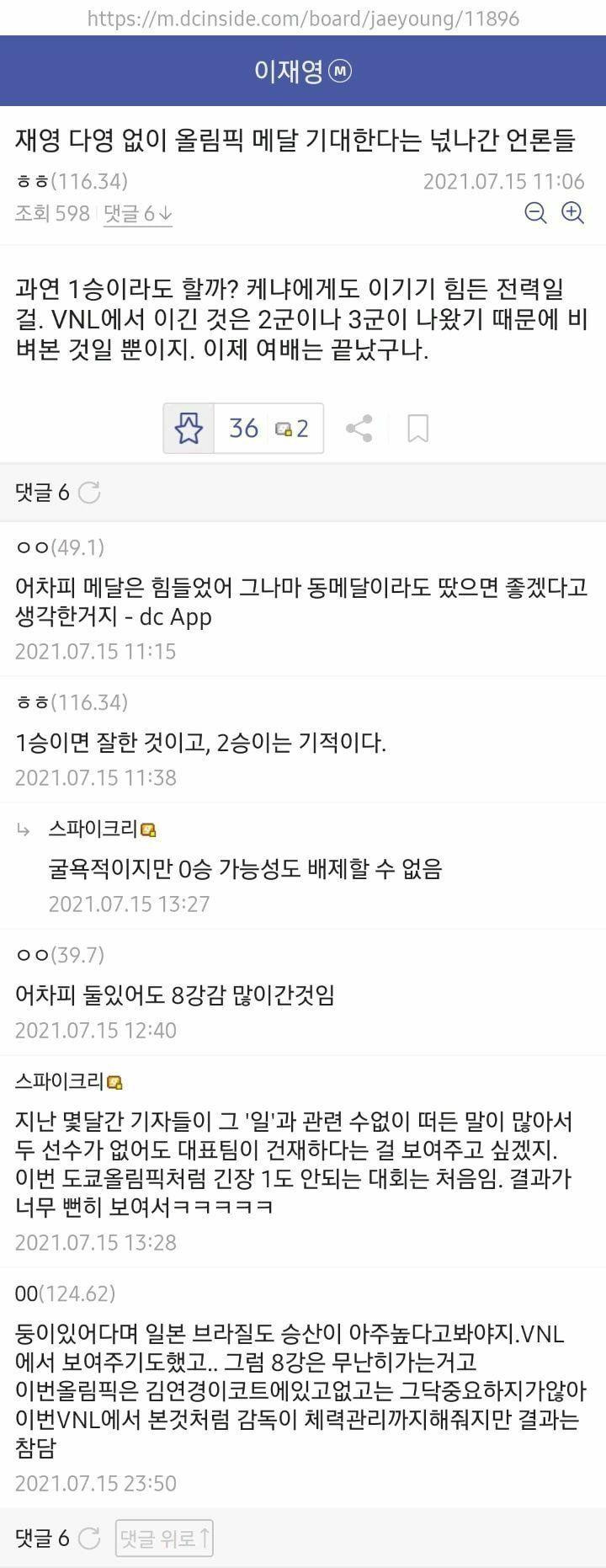Zoom in text with the plus magnifier

[x=573, y=213]
